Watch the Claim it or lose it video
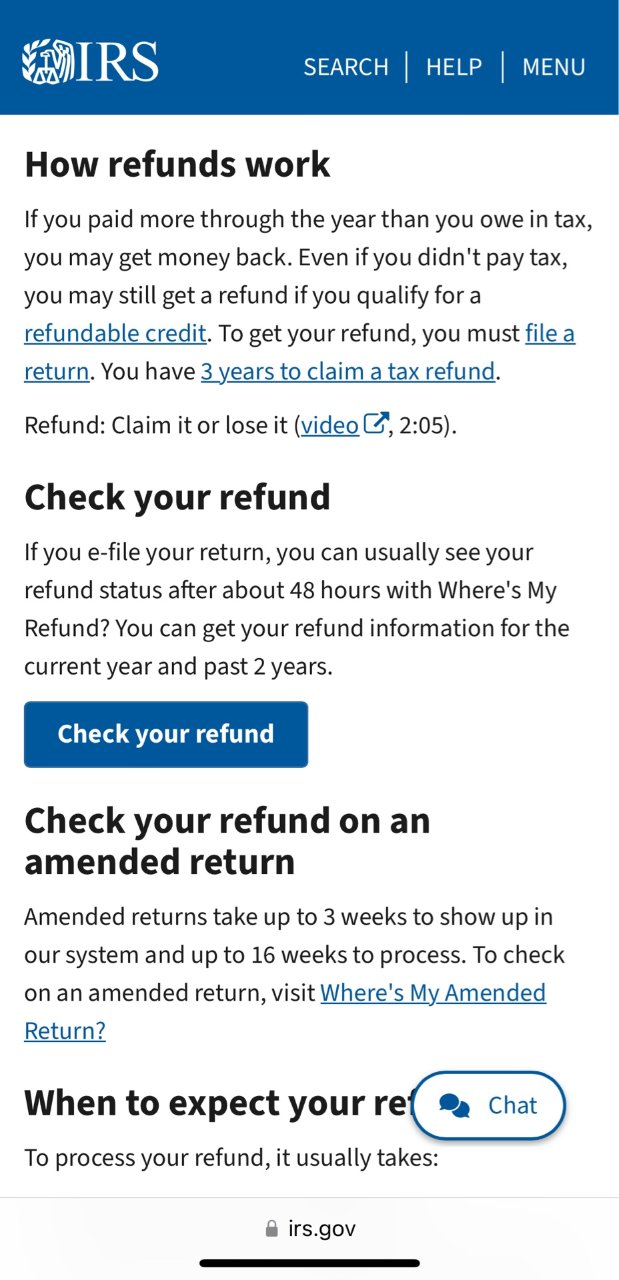 [331, 425]
